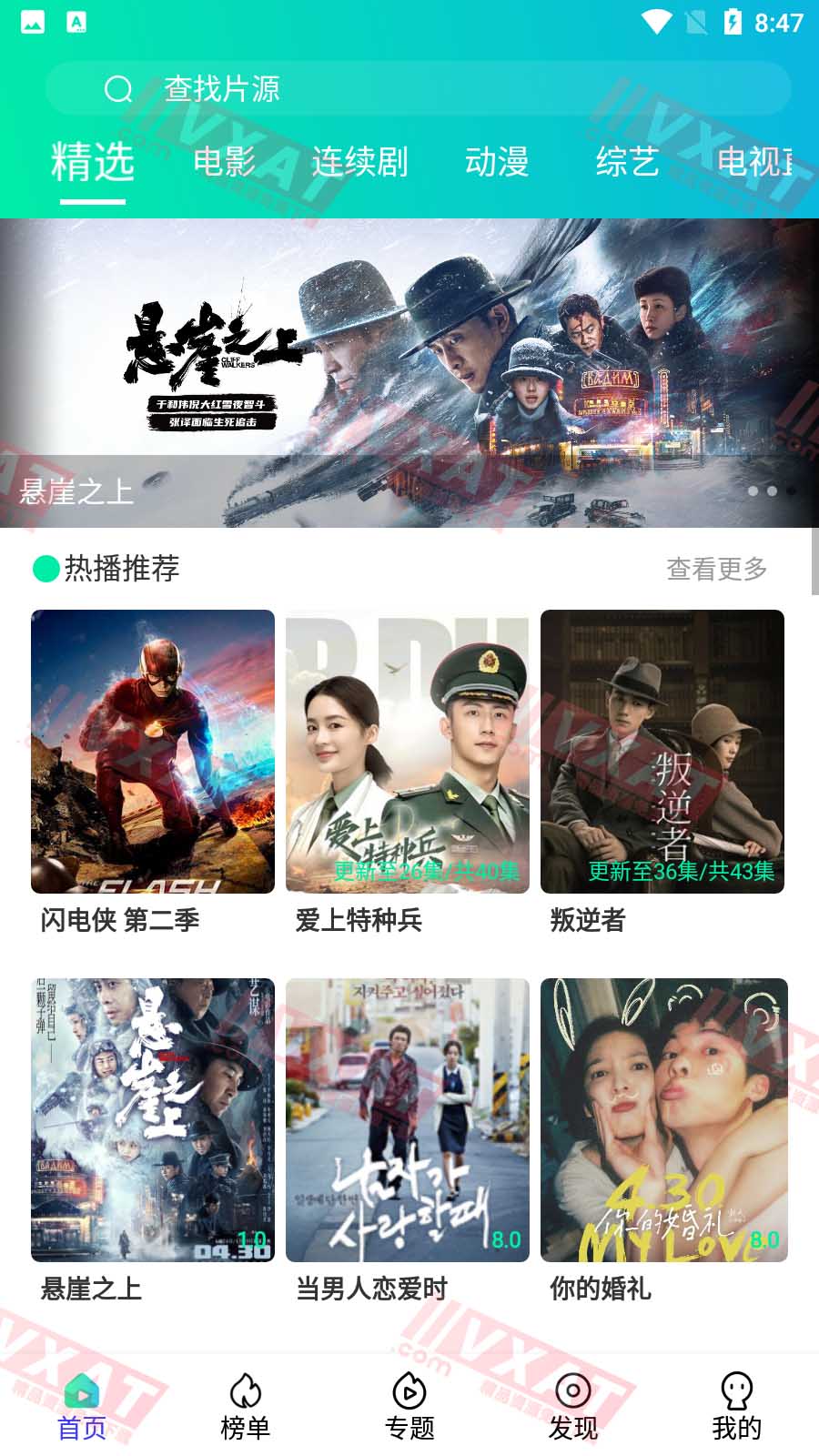Open the 我的 profile icon
This screenshot has height=1456, width=819.
coord(736,1390)
